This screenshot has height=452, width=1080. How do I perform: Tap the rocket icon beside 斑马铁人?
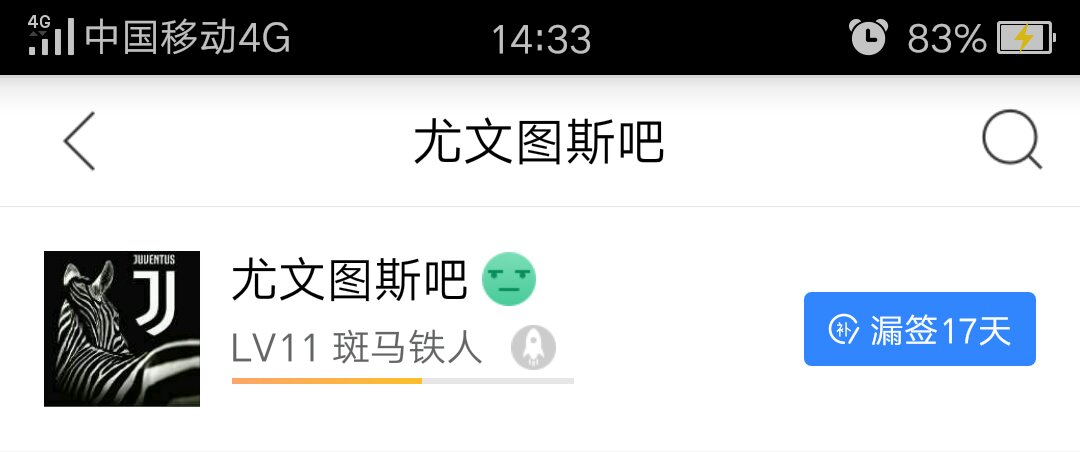pyautogui.click(x=533, y=347)
